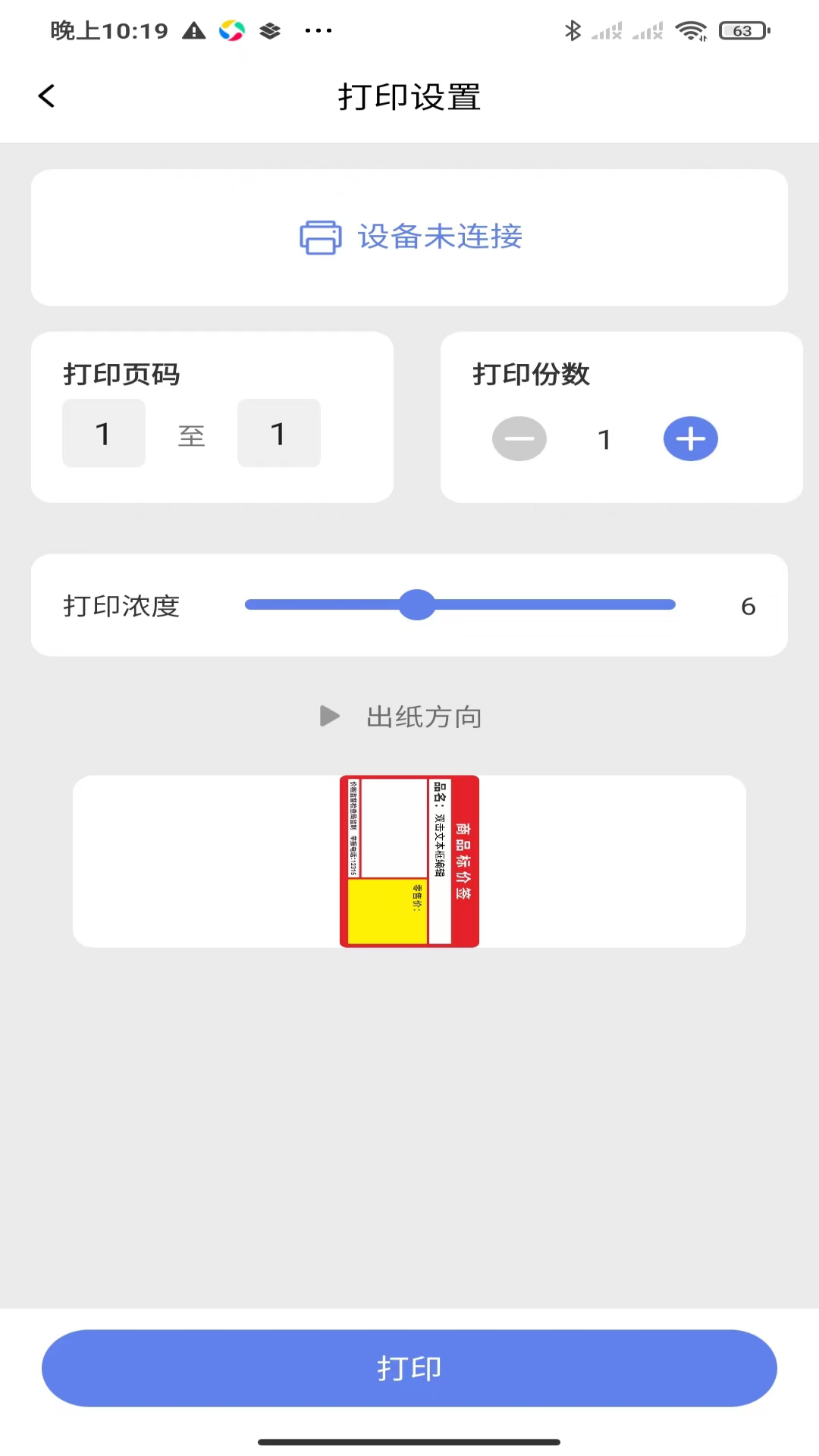The image size is (819, 1456).
Task: Tap the printer icon beside 设备未连接
Action: (x=319, y=237)
